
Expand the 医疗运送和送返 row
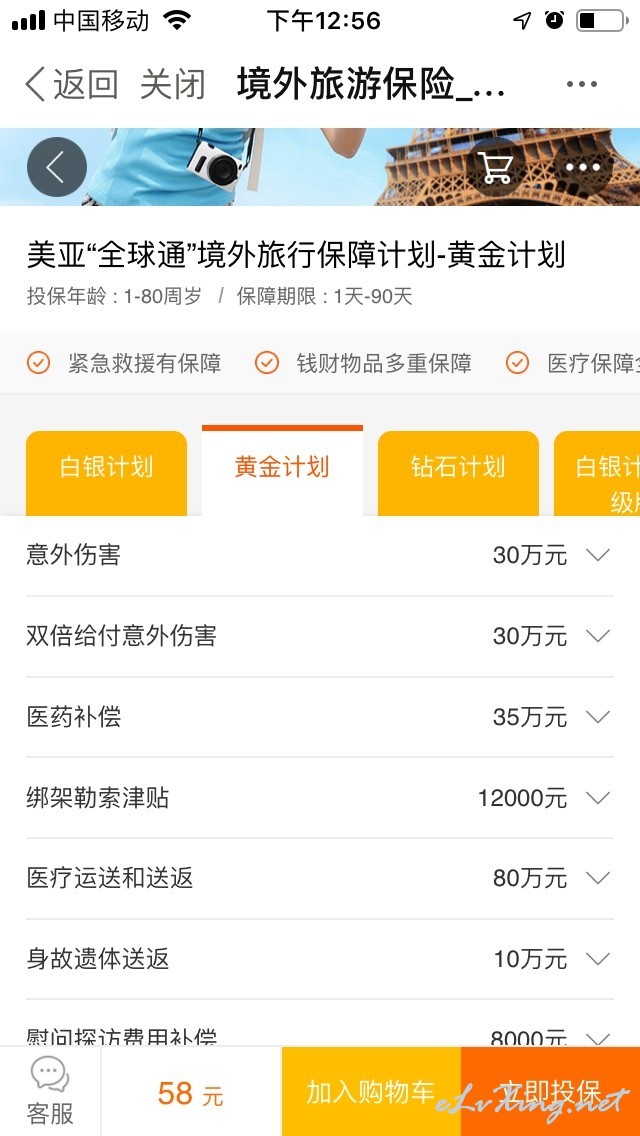pos(320,879)
